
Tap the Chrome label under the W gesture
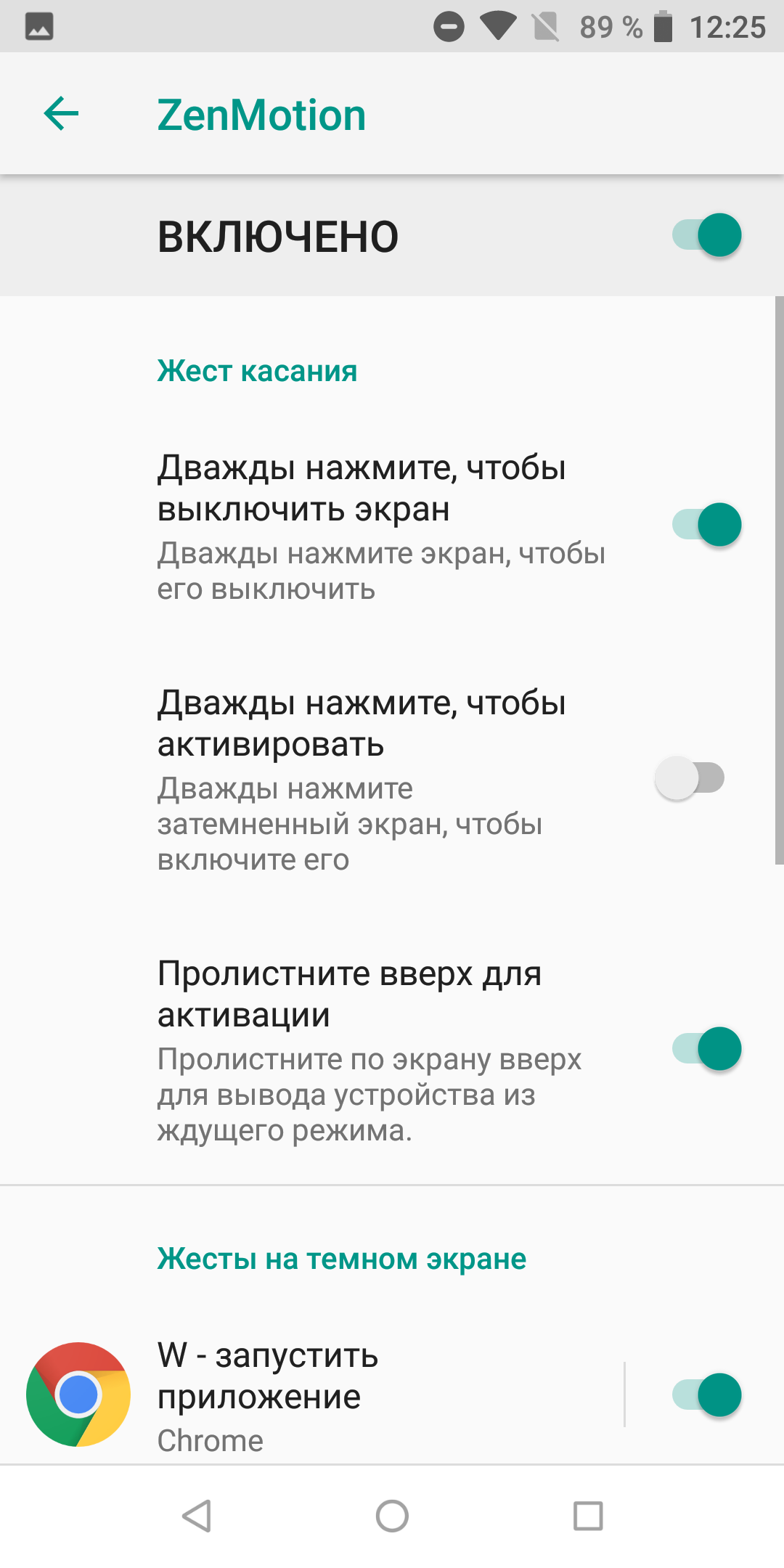click(209, 1440)
